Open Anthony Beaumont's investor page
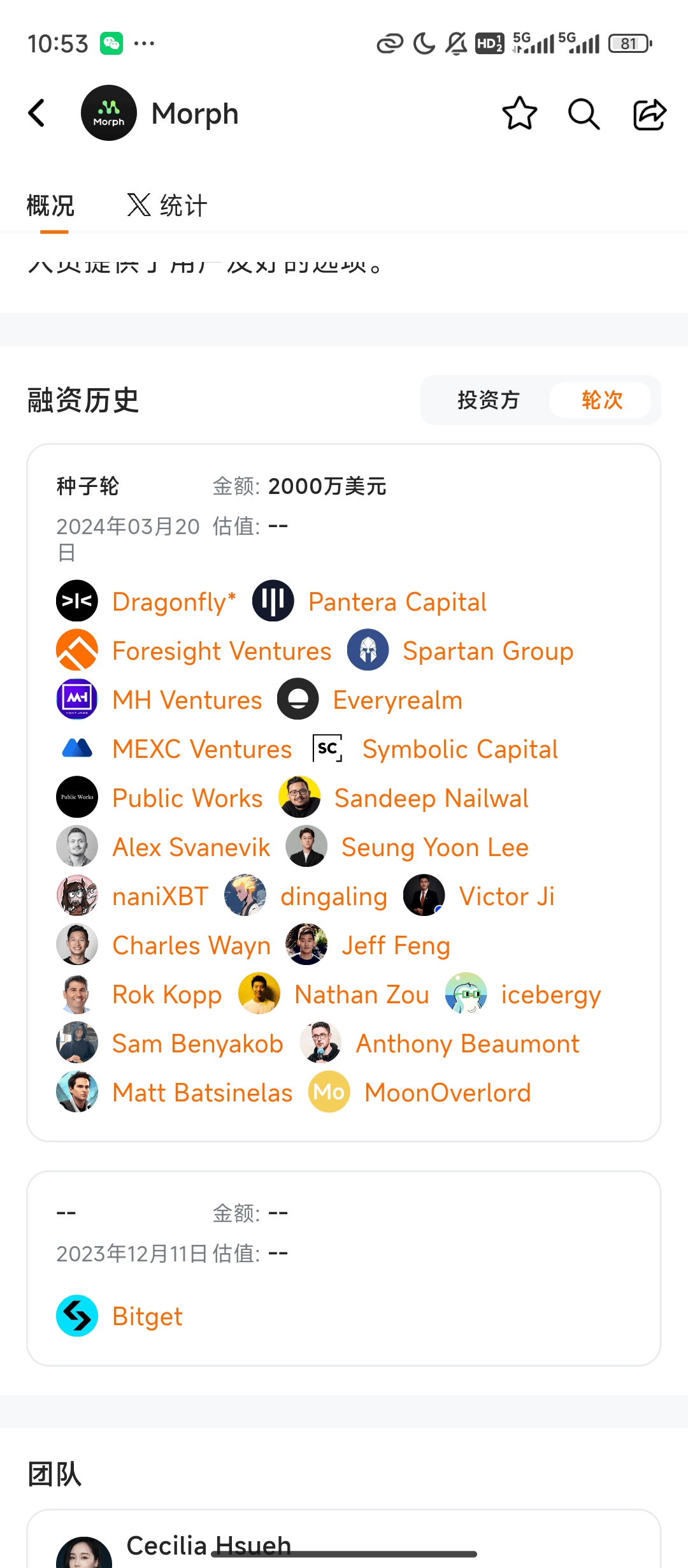 pyautogui.click(x=467, y=1043)
